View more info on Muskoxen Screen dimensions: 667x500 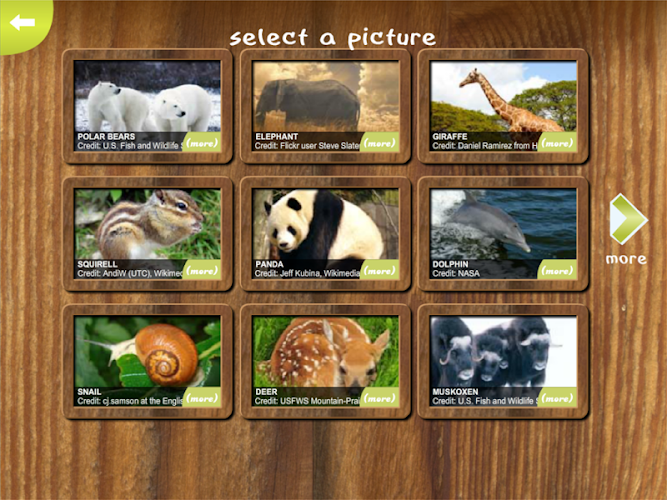click(x=558, y=398)
